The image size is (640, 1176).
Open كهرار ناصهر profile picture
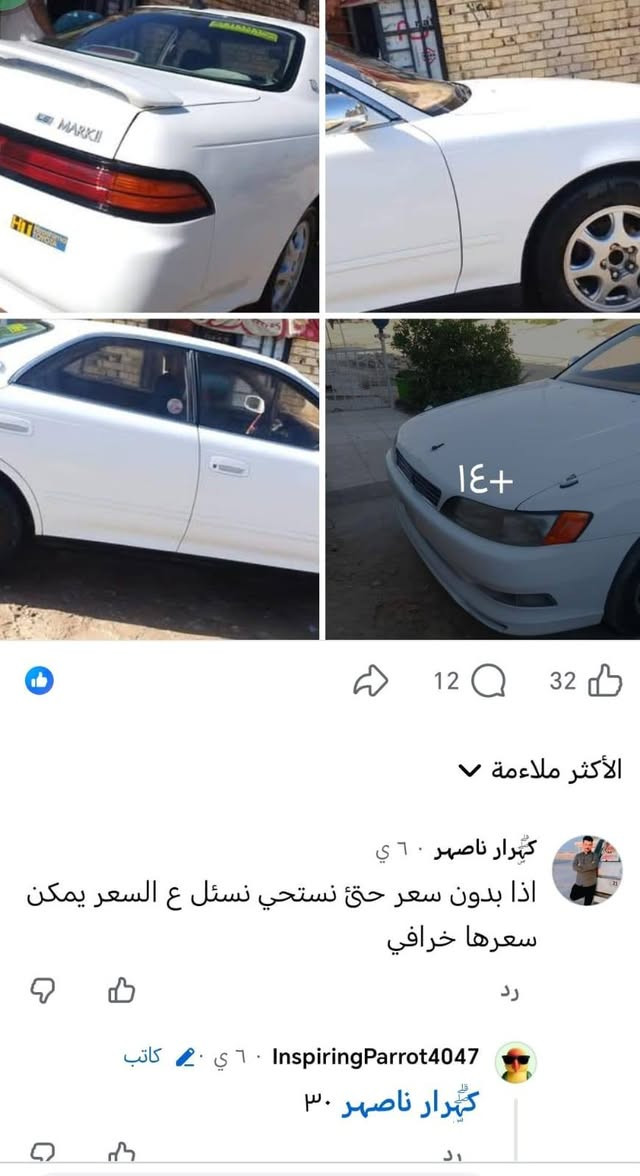coord(587,870)
